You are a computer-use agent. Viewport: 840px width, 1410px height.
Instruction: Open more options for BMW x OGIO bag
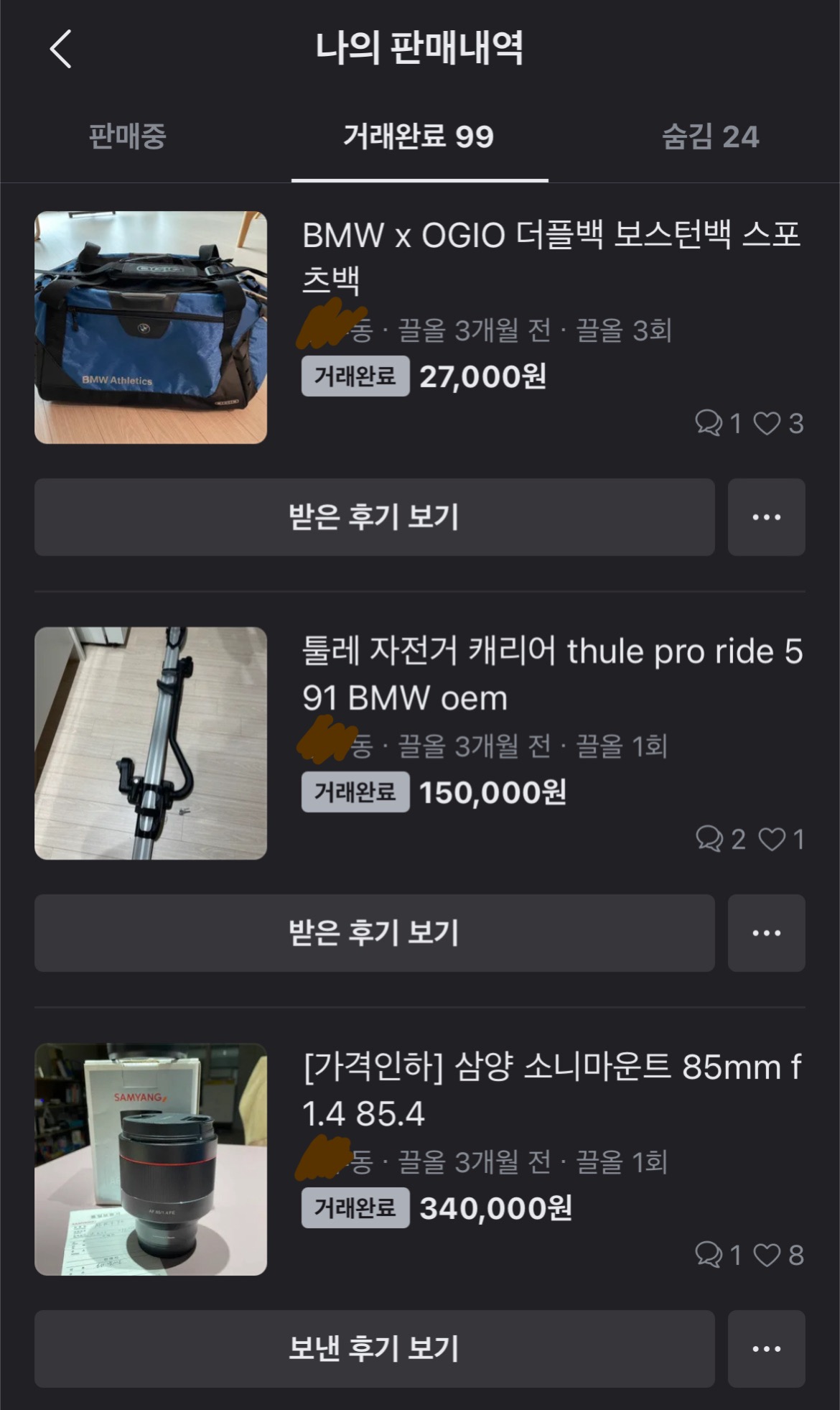point(766,517)
